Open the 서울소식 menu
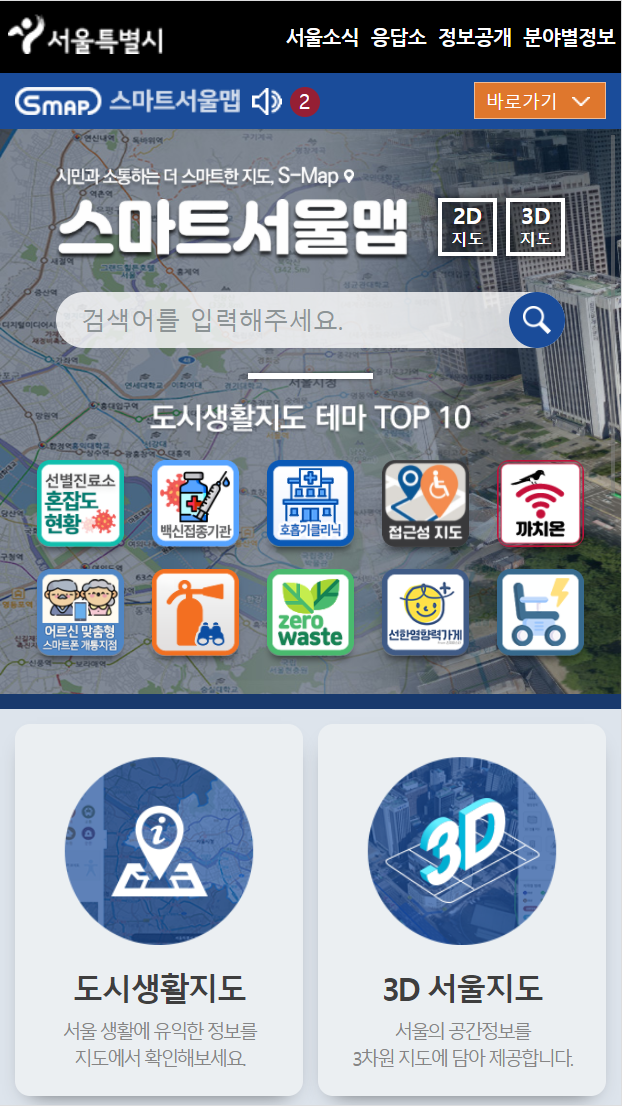Image resolution: width=622 pixels, height=1106 pixels. pyautogui.click(x=322, y=37)
